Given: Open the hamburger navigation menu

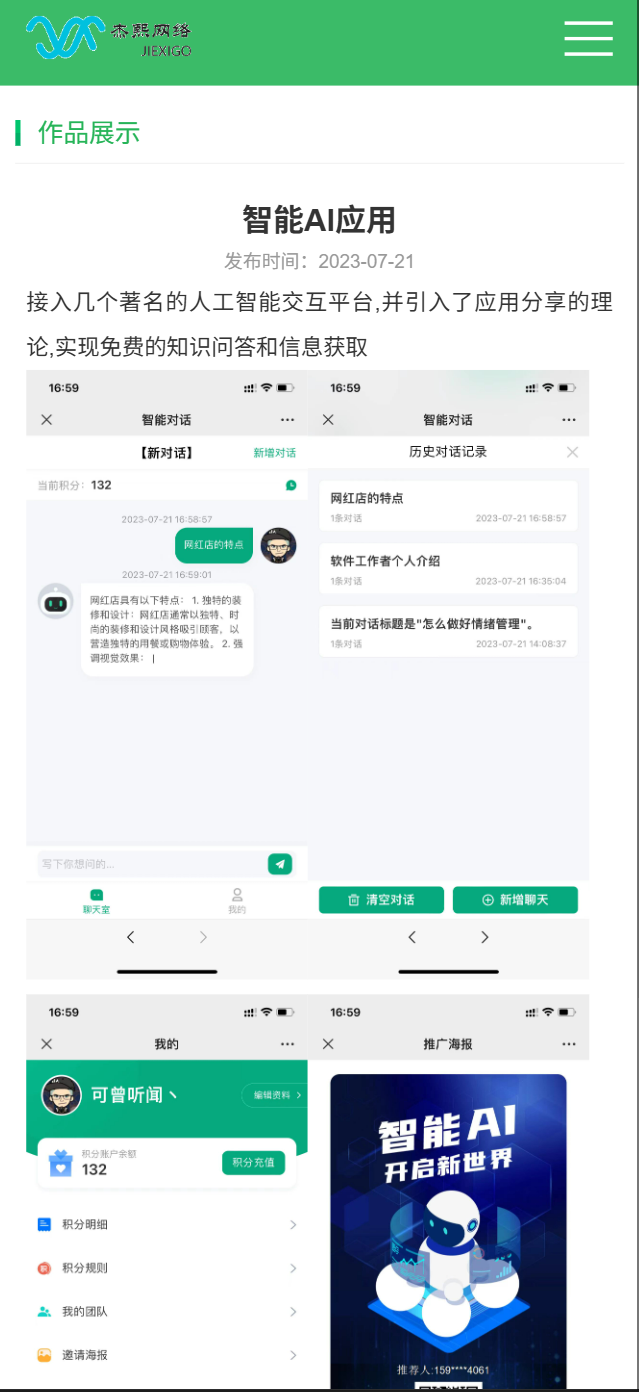Looking at the screenshot, I should pos(588,39).
